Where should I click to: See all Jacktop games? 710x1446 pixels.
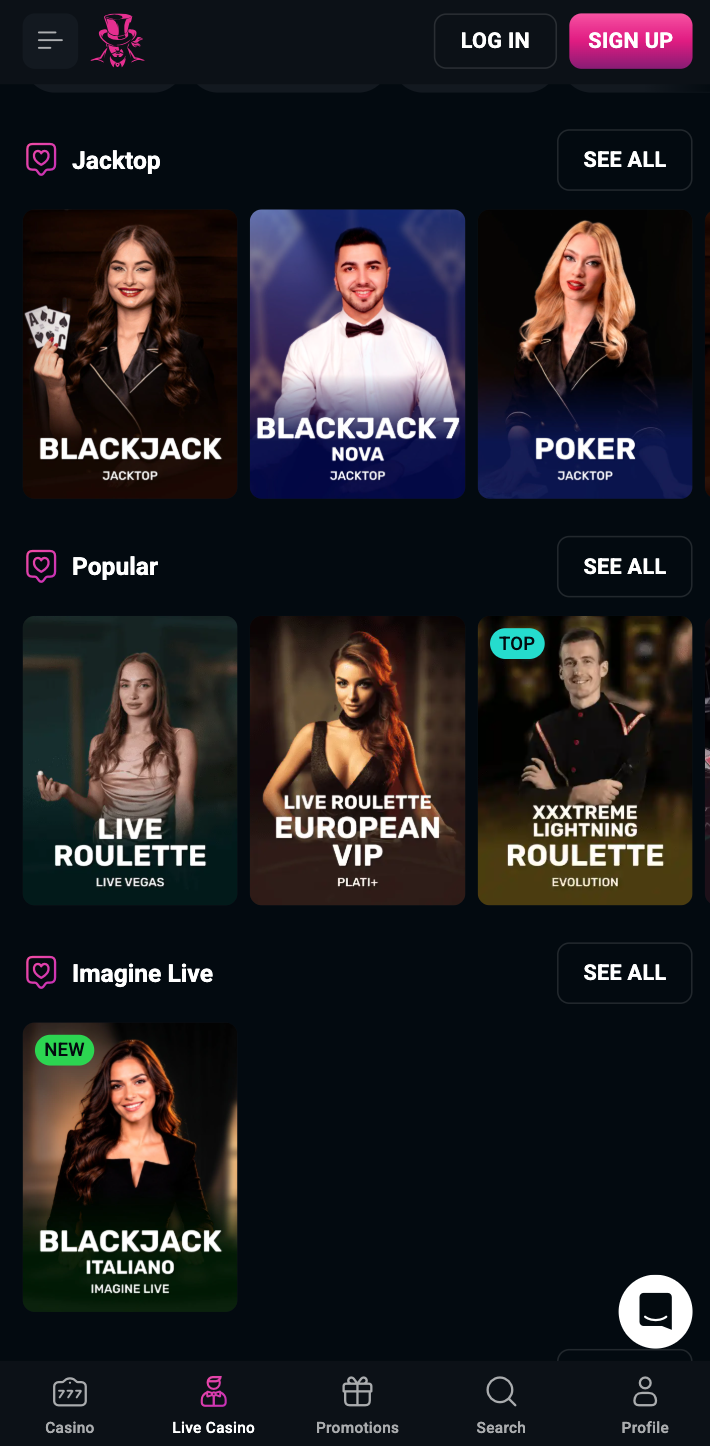pyautogui.click(x=624, y=160)
